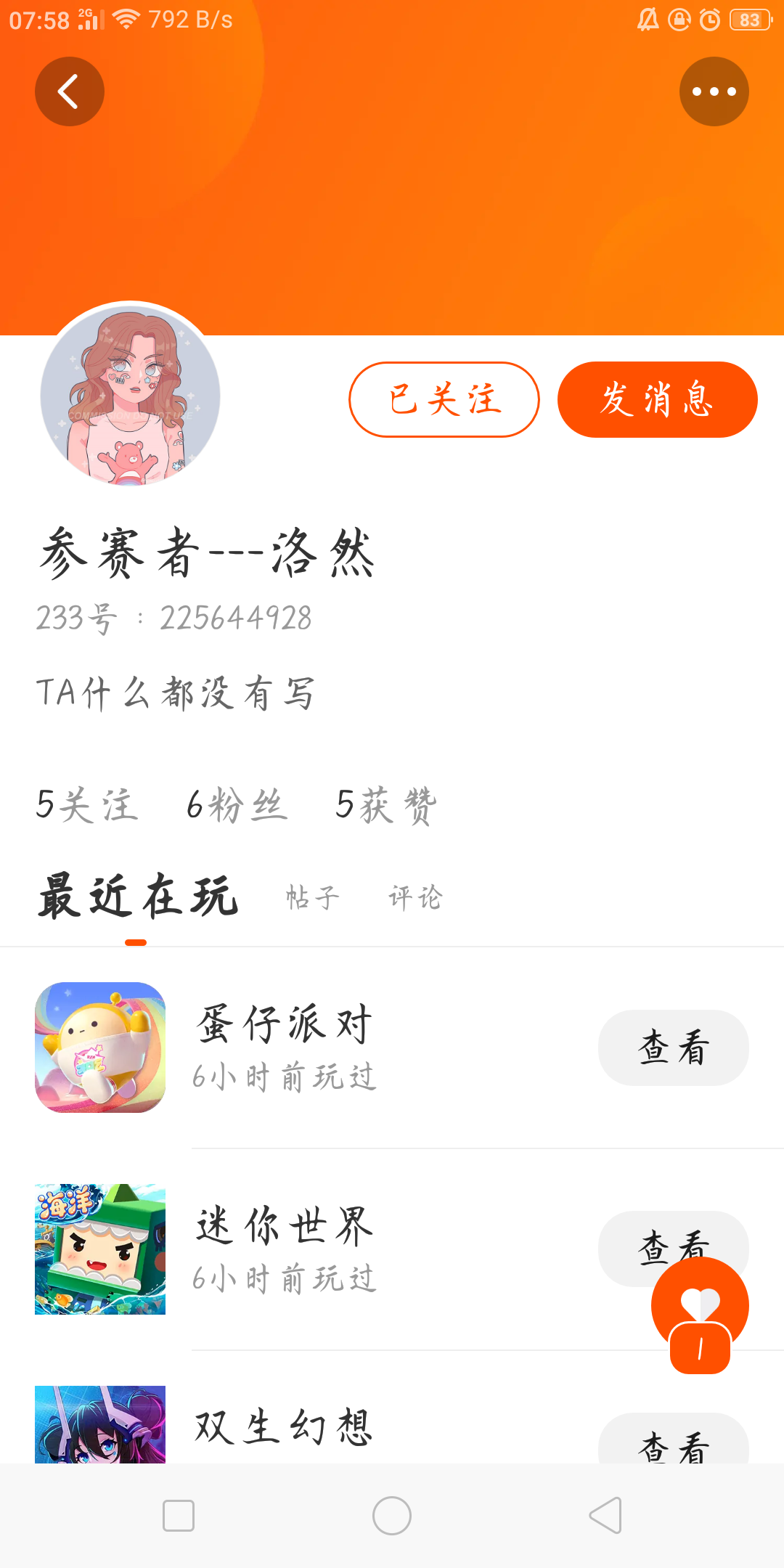Tap the system home button
784x1568 pixels.
coord(392,1516)
